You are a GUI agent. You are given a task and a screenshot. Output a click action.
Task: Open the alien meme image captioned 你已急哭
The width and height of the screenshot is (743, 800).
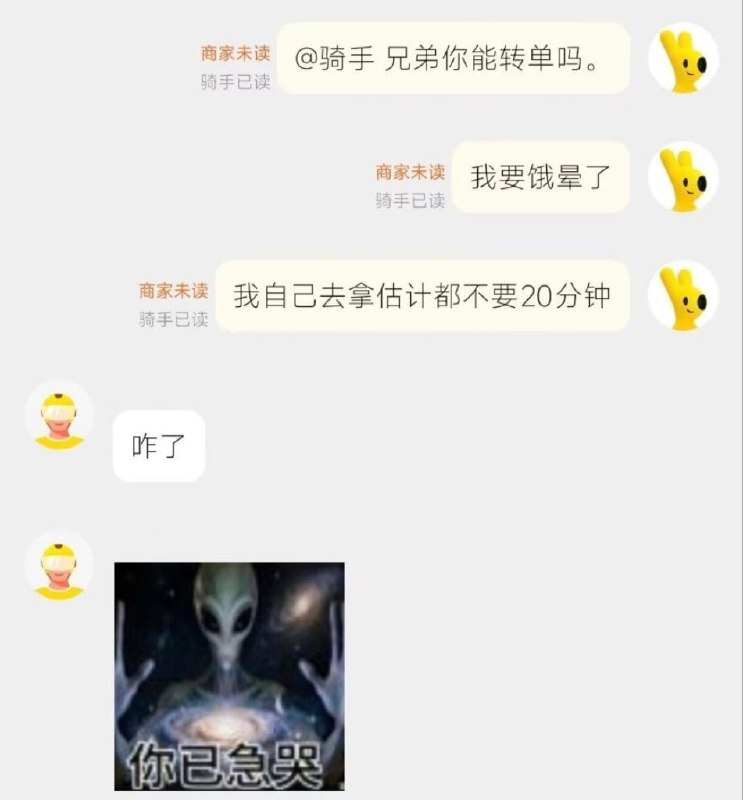pyautogui.click(x=229, y=676)
